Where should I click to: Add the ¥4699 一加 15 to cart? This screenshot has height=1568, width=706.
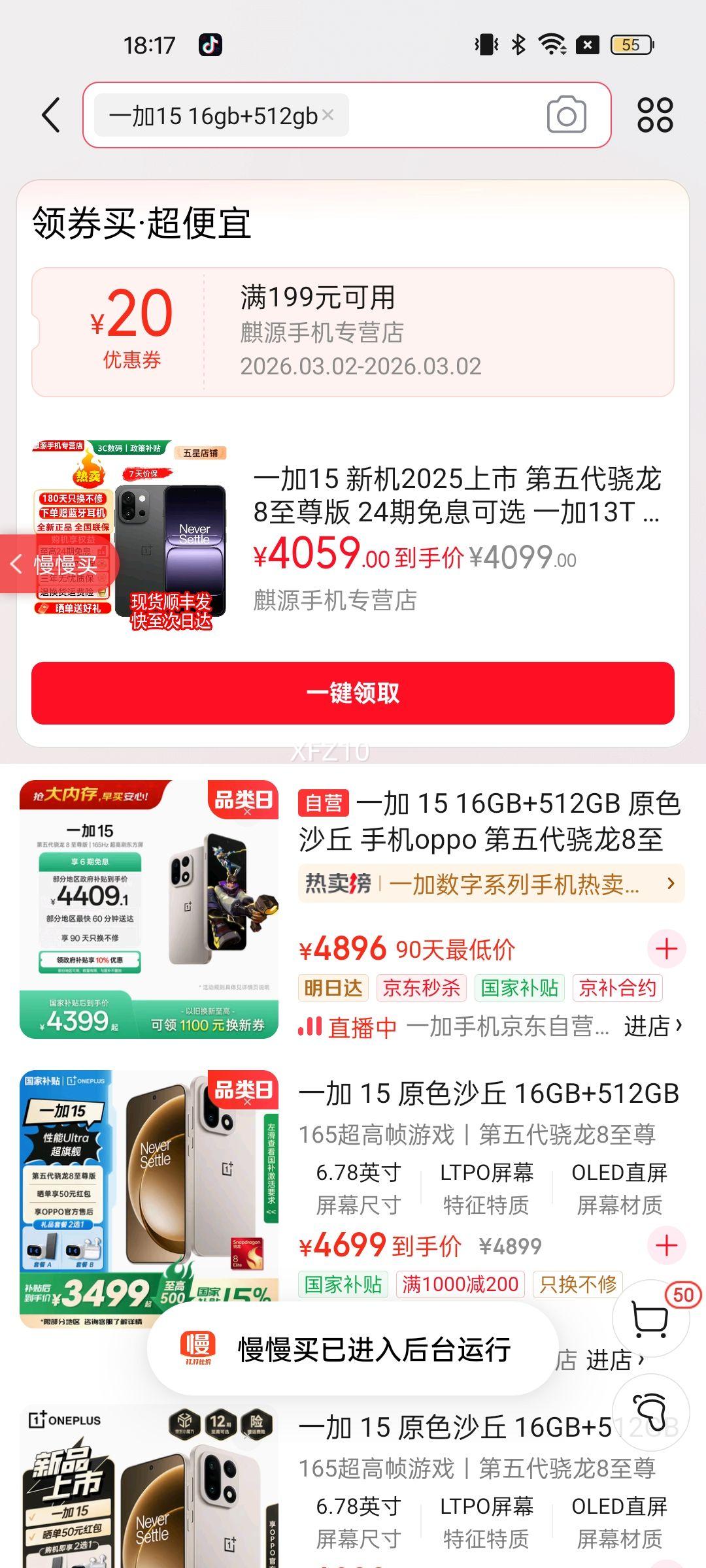click(x=666, y=1245)
